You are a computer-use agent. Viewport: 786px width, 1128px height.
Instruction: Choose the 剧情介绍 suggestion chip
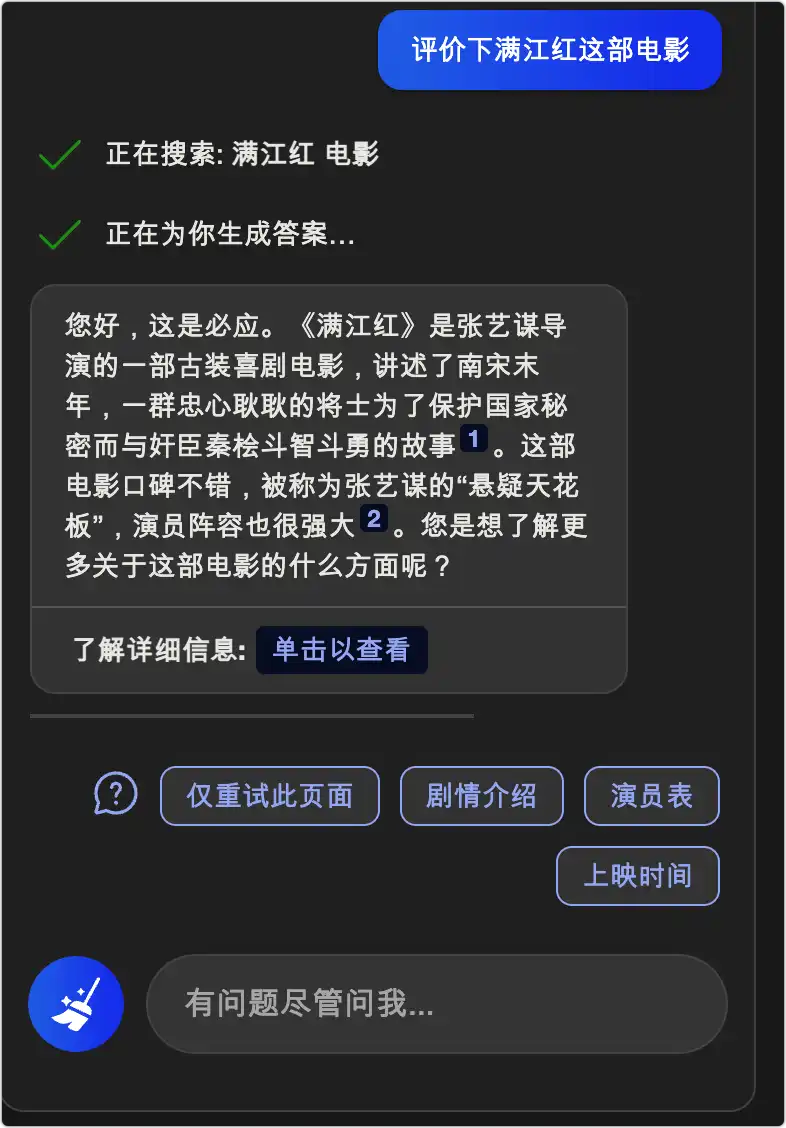[x=481, y=796]
